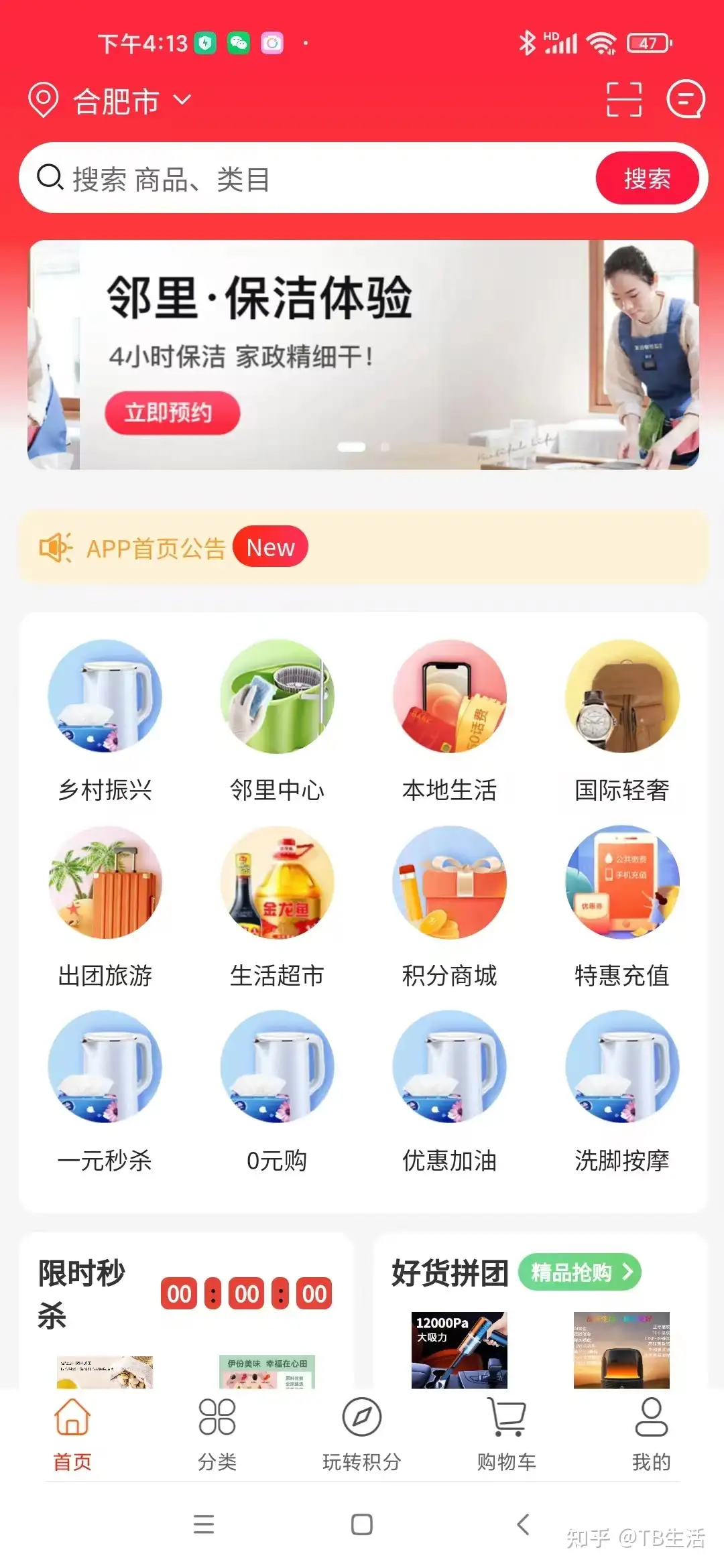Open the APP首页公告 announcement bar
Image resolution: width=724 pixels, height=1568 pixels.
362,547
